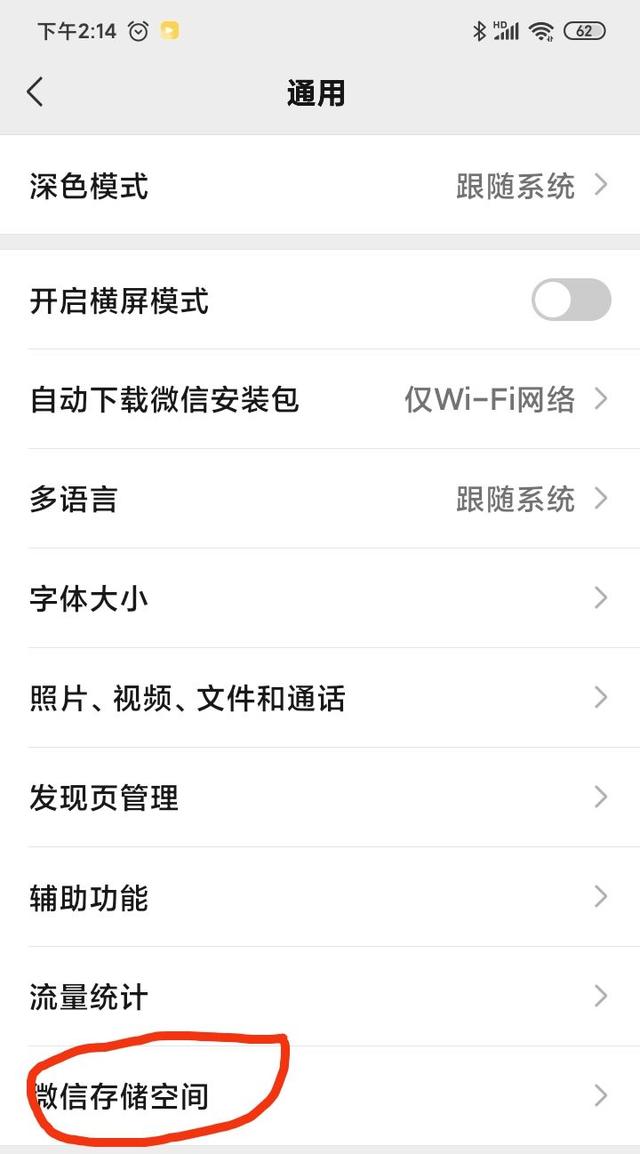Open 微信存储空间
This screenshot has height=1154, width=640.
point(320,1095)
